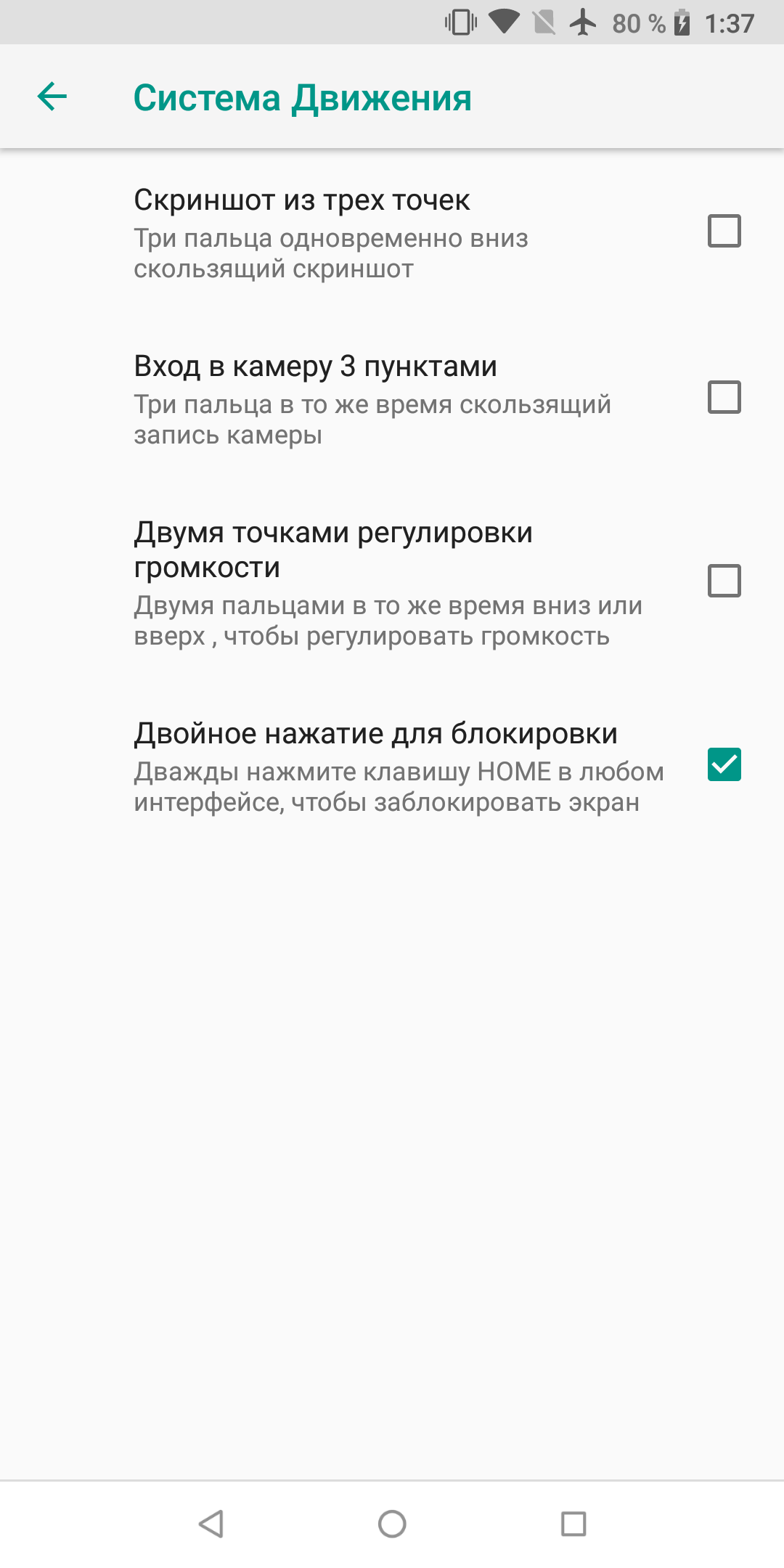Screen dimensions: 784x1568
Task: Enable the Скриншот из трех точек checkbox
Action: click(x=724, y=231)
